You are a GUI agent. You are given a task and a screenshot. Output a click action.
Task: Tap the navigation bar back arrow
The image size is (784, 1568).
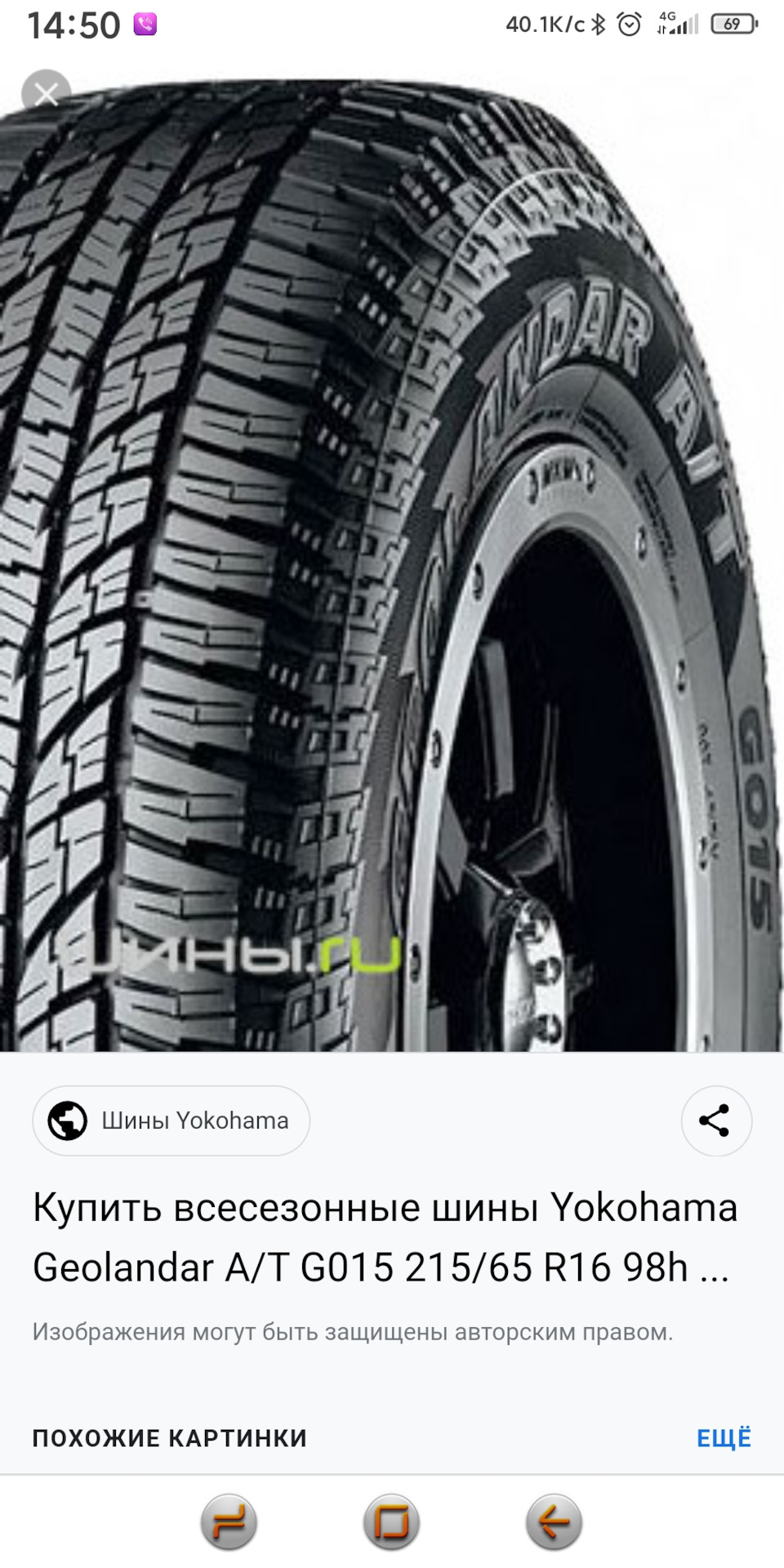554,1522
